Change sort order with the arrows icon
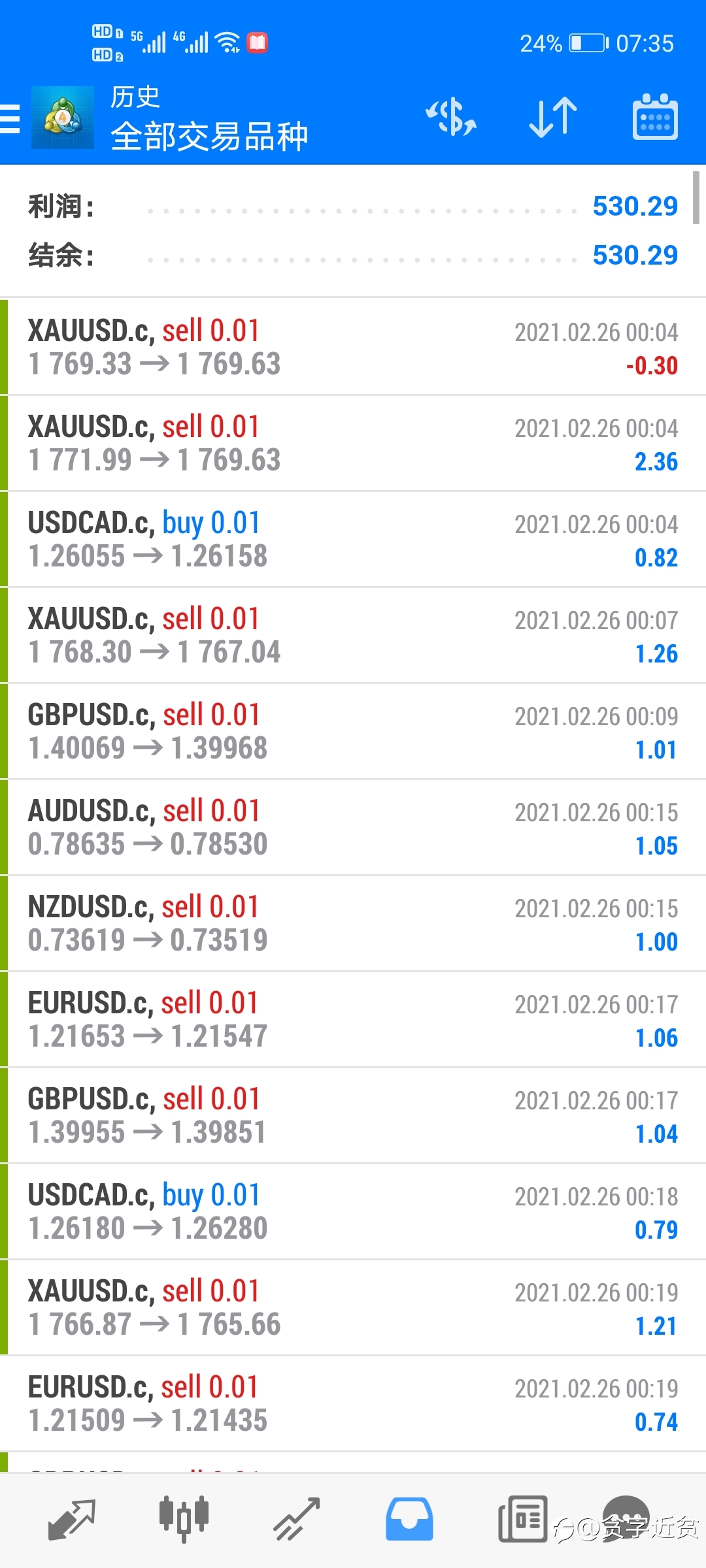The height and width of the screenshot is (1568, 706). 553,118
